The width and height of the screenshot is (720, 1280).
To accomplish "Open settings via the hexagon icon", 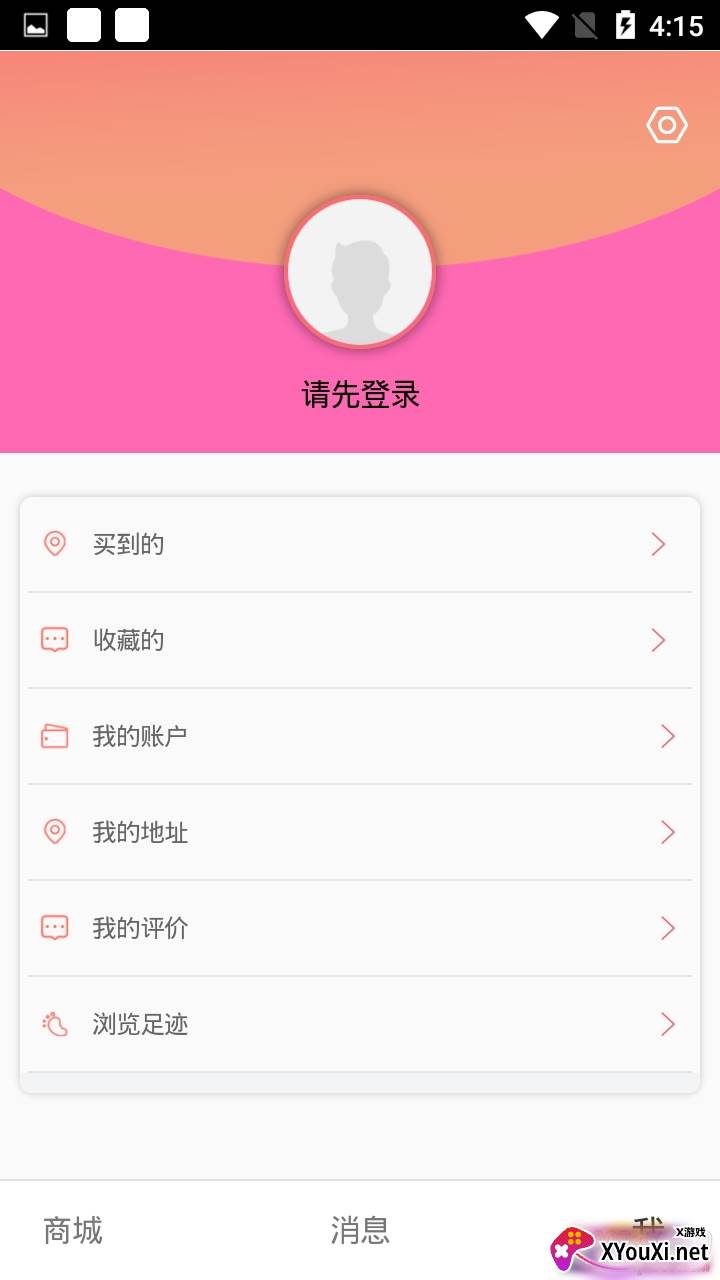I will click(x=667, y=126).
